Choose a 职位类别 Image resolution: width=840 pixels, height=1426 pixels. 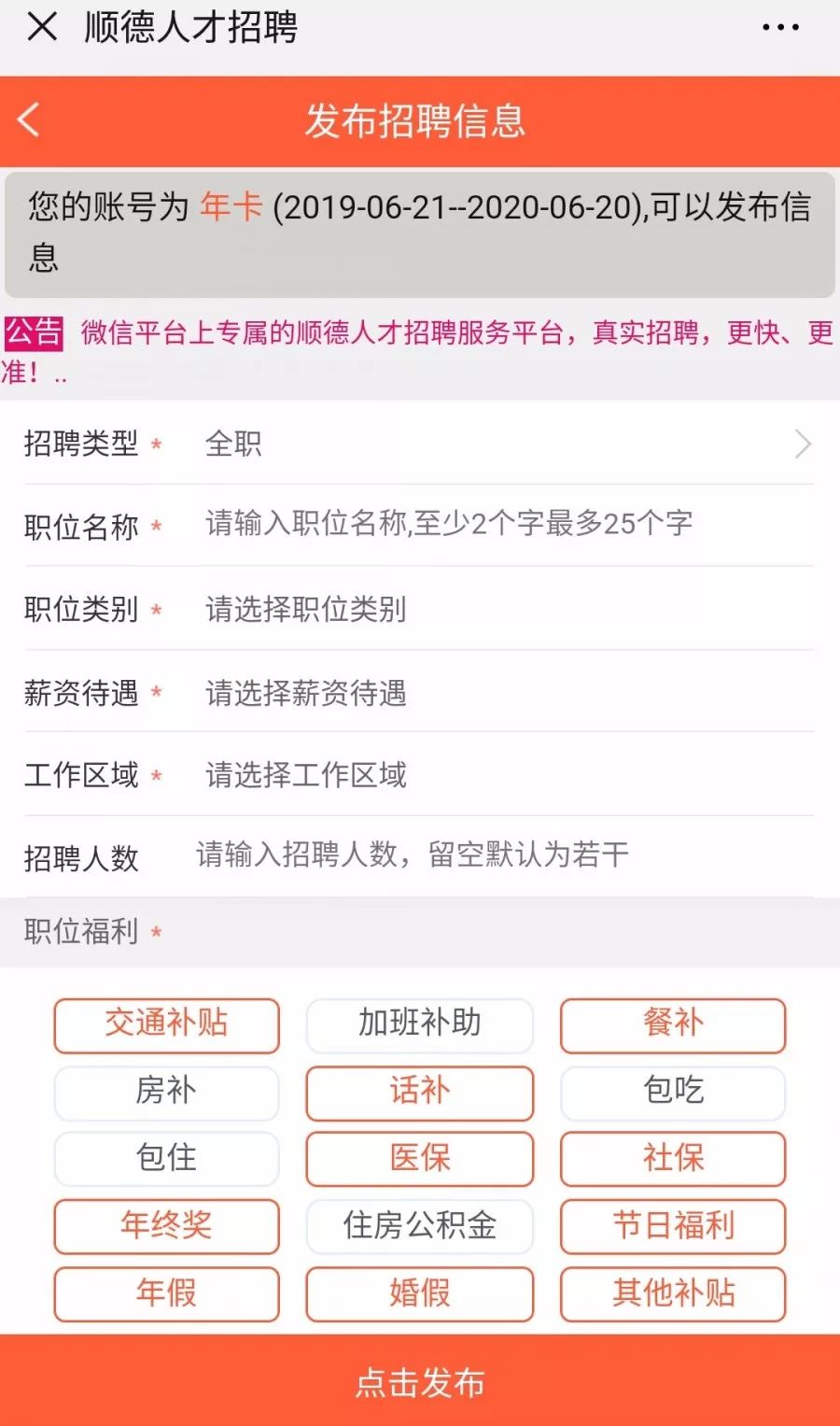pyautogui.click(x=504, y=609)
